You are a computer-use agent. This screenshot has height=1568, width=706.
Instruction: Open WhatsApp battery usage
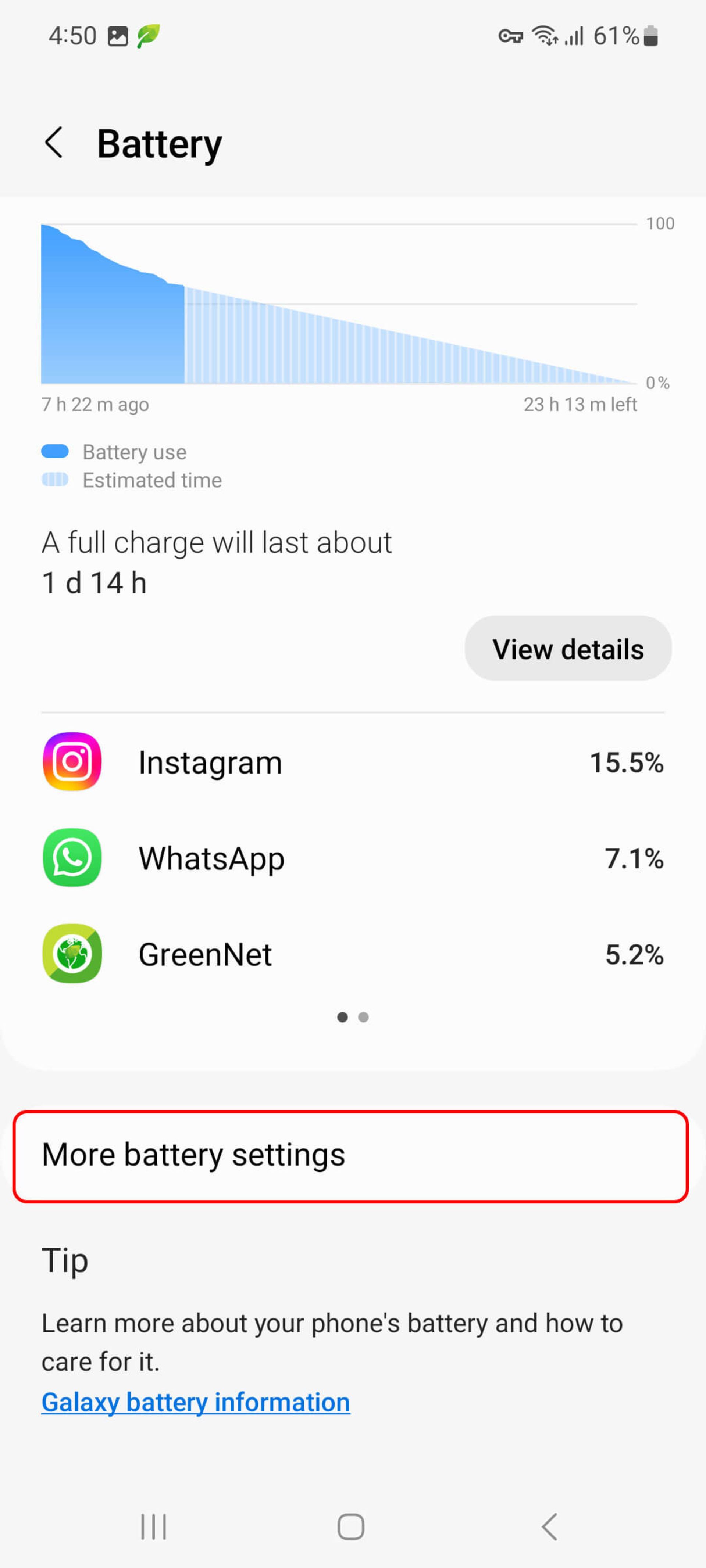pos(352,858)
